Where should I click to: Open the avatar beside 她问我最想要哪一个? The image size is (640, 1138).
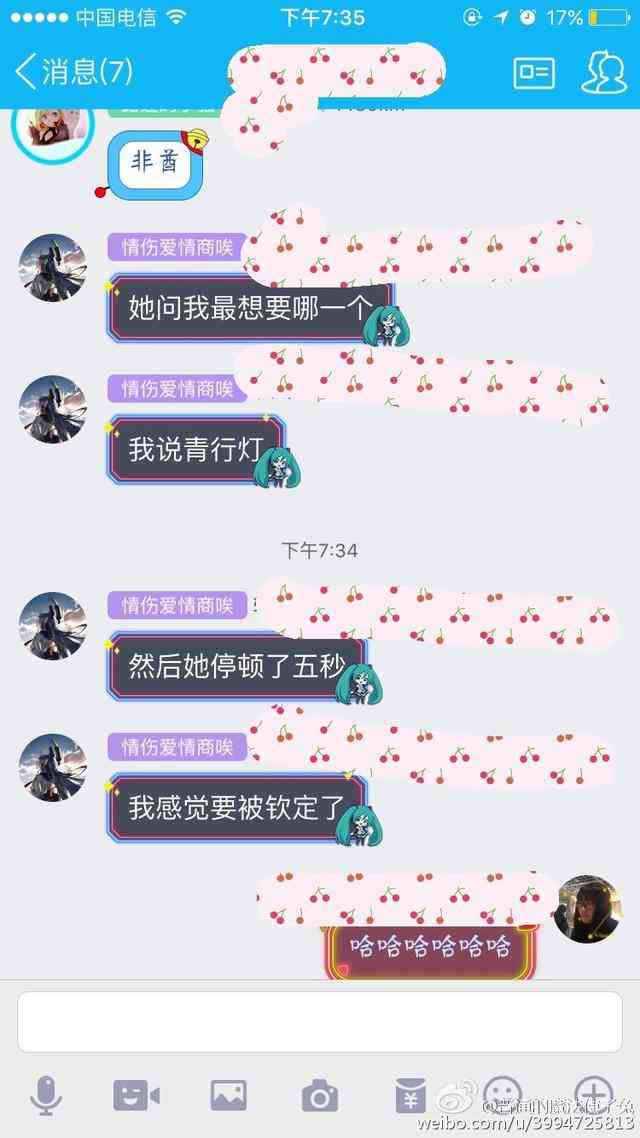click(x=53, y=268)
